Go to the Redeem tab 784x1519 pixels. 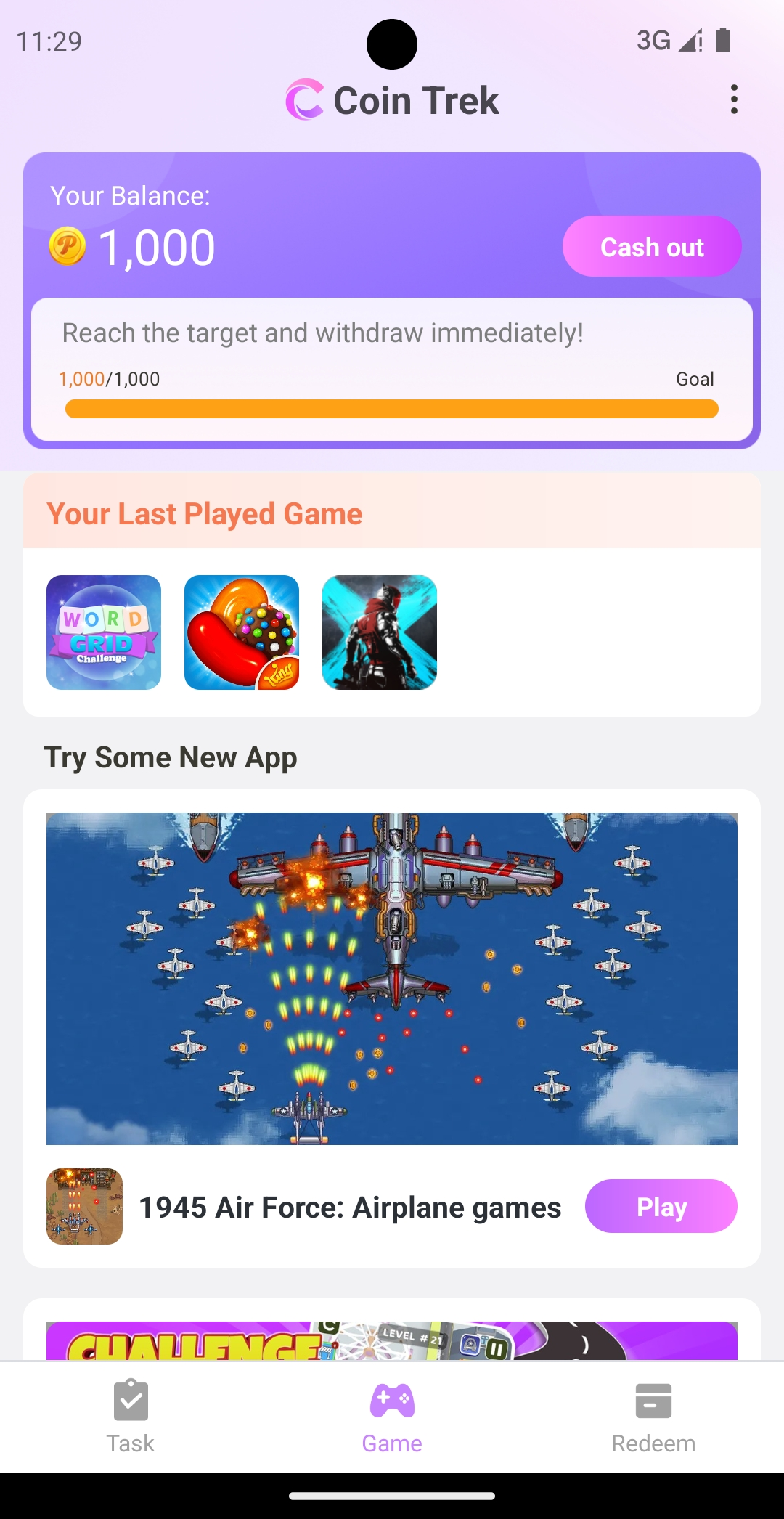[x=653, y=1417]
